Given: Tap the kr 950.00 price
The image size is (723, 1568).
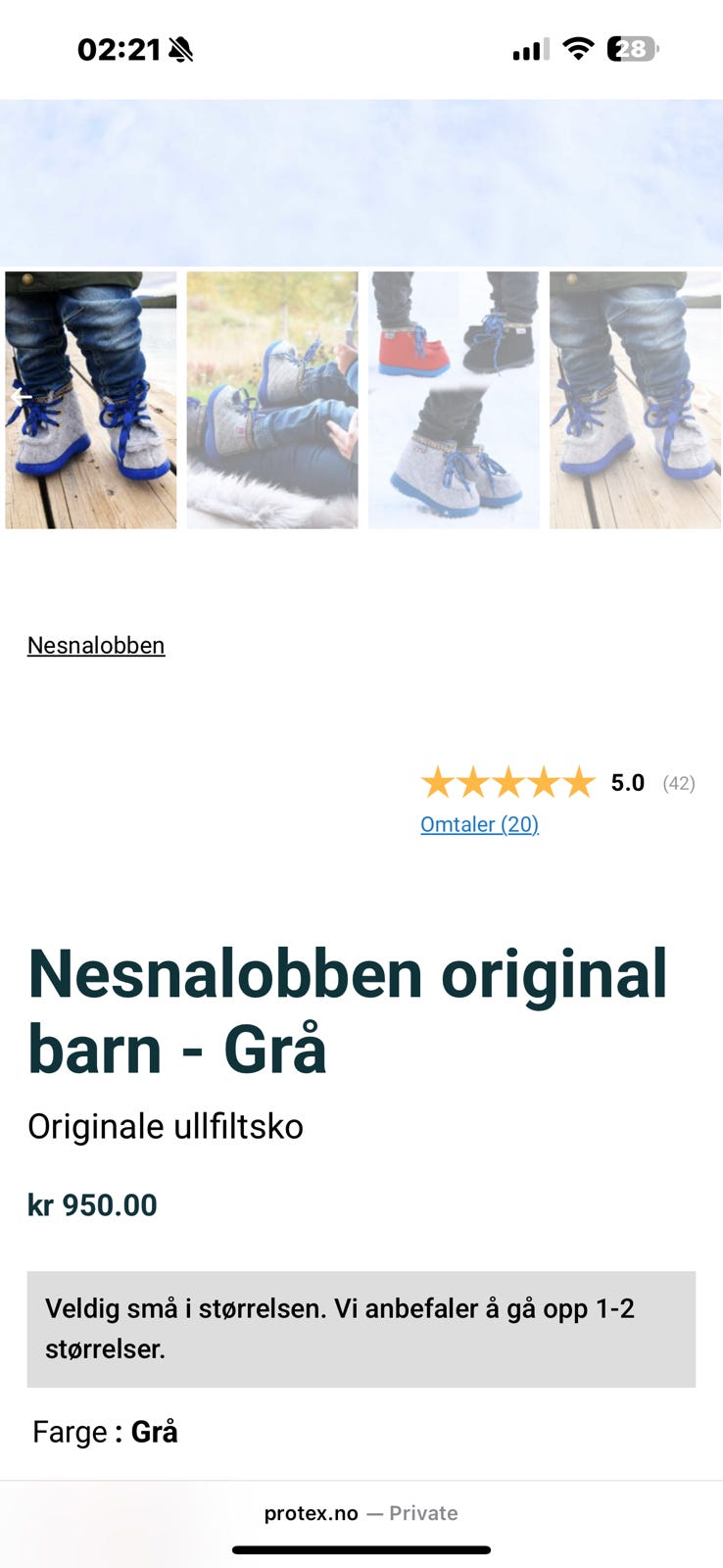Looking at the screenshot, I should point(91,1204).
